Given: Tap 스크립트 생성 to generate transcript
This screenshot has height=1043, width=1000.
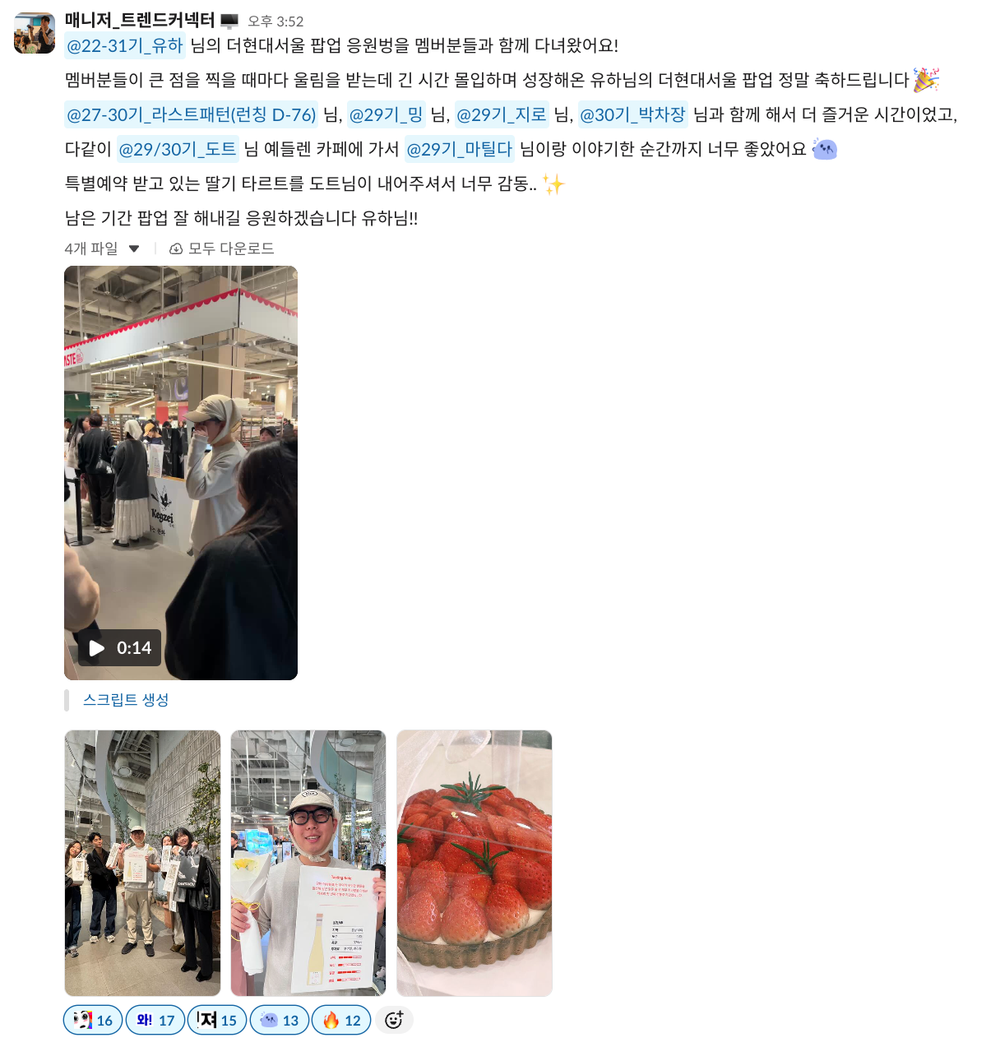Looking at the screenshot, I should [126, 700].
